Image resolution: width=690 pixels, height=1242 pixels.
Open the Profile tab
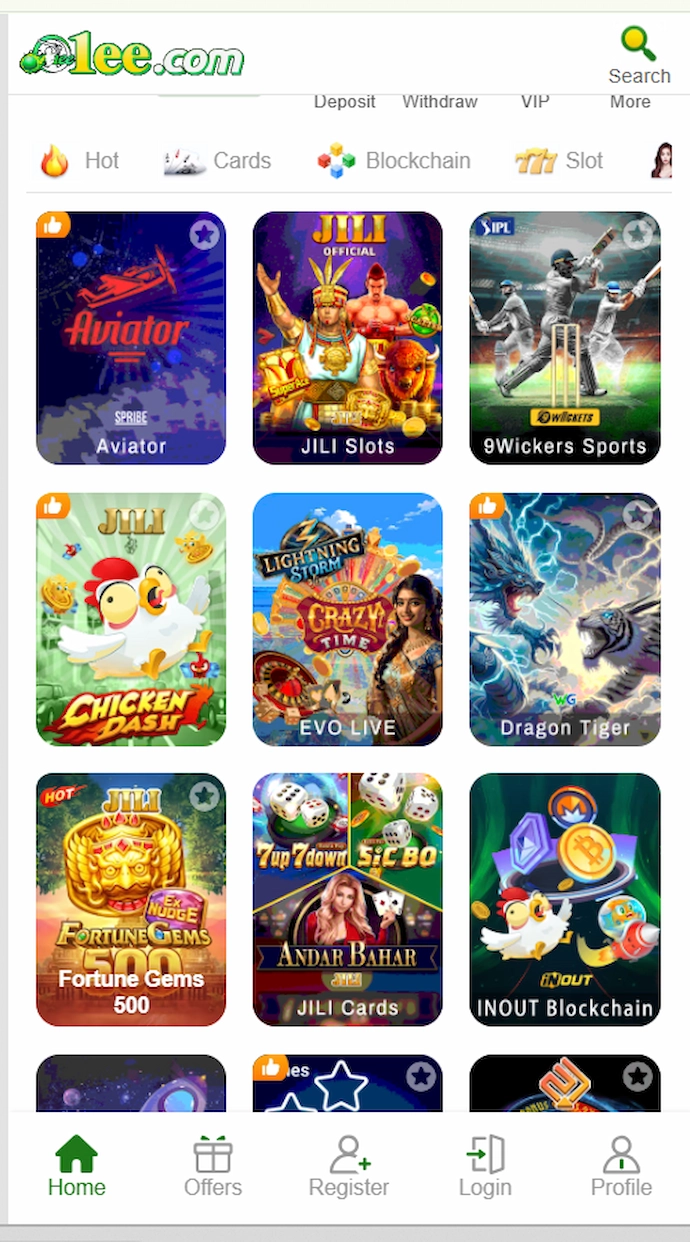pos(621,1167)
